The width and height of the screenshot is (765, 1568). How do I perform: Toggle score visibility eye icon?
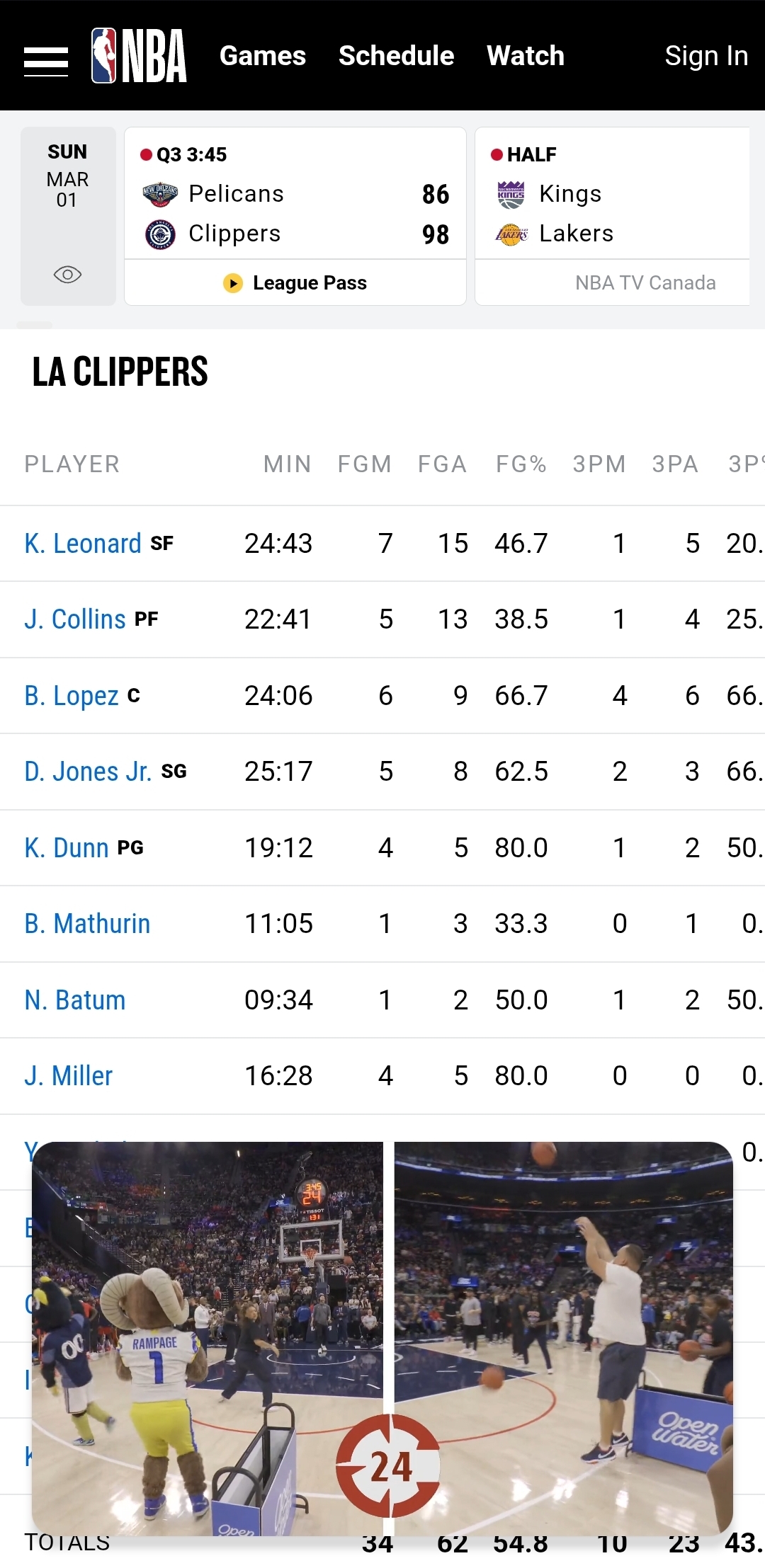tap(68, 275)
